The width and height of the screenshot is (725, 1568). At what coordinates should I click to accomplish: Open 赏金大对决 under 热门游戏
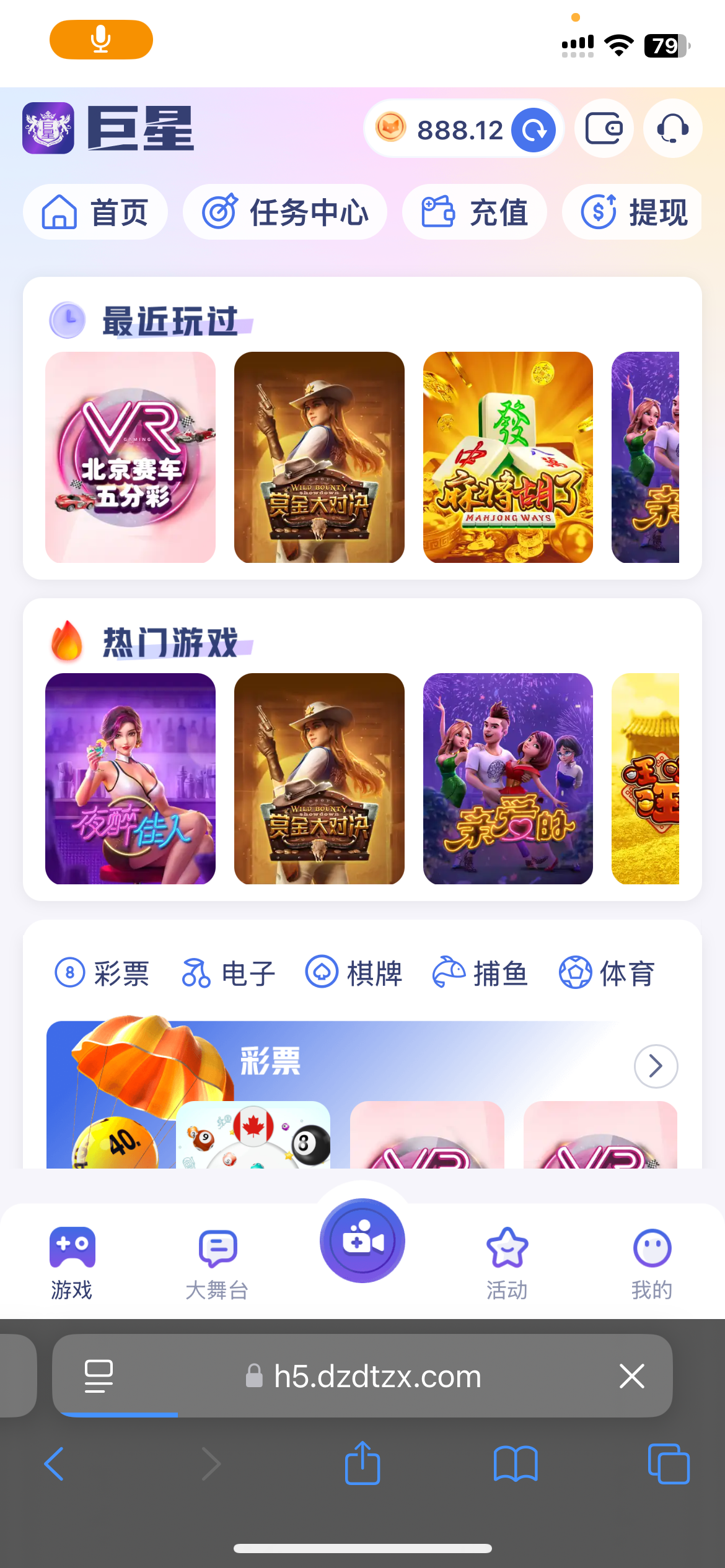319,778
